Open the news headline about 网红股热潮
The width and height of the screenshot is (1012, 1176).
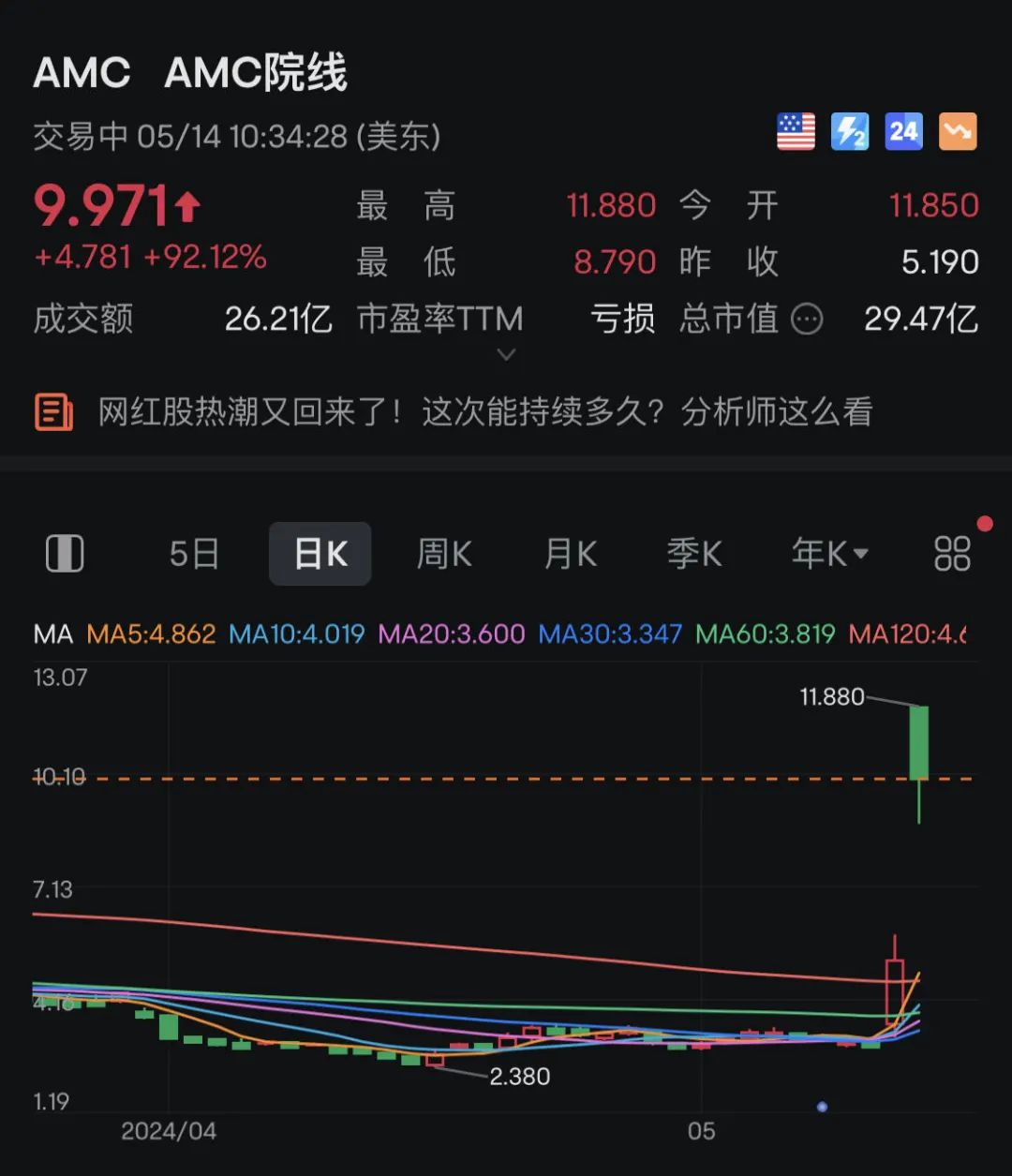click(485, 412)
